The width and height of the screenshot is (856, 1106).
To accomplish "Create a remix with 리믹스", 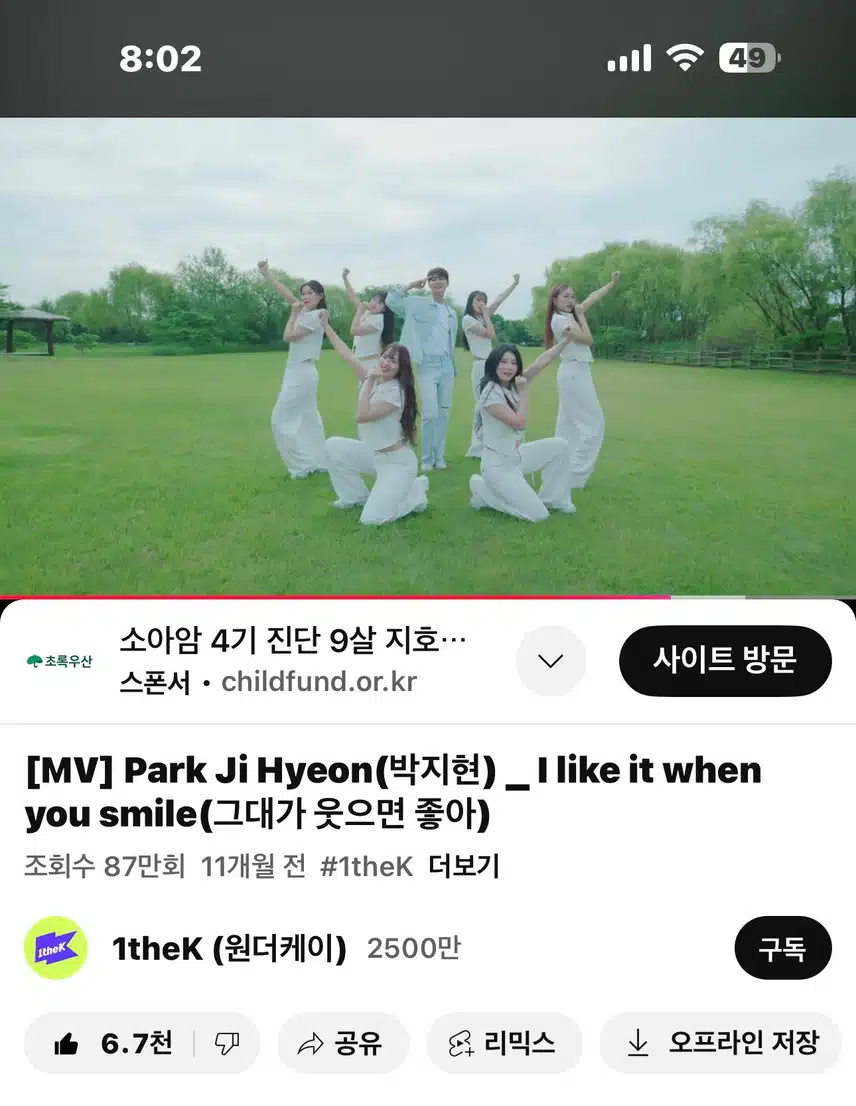I will pos(503,1044).
